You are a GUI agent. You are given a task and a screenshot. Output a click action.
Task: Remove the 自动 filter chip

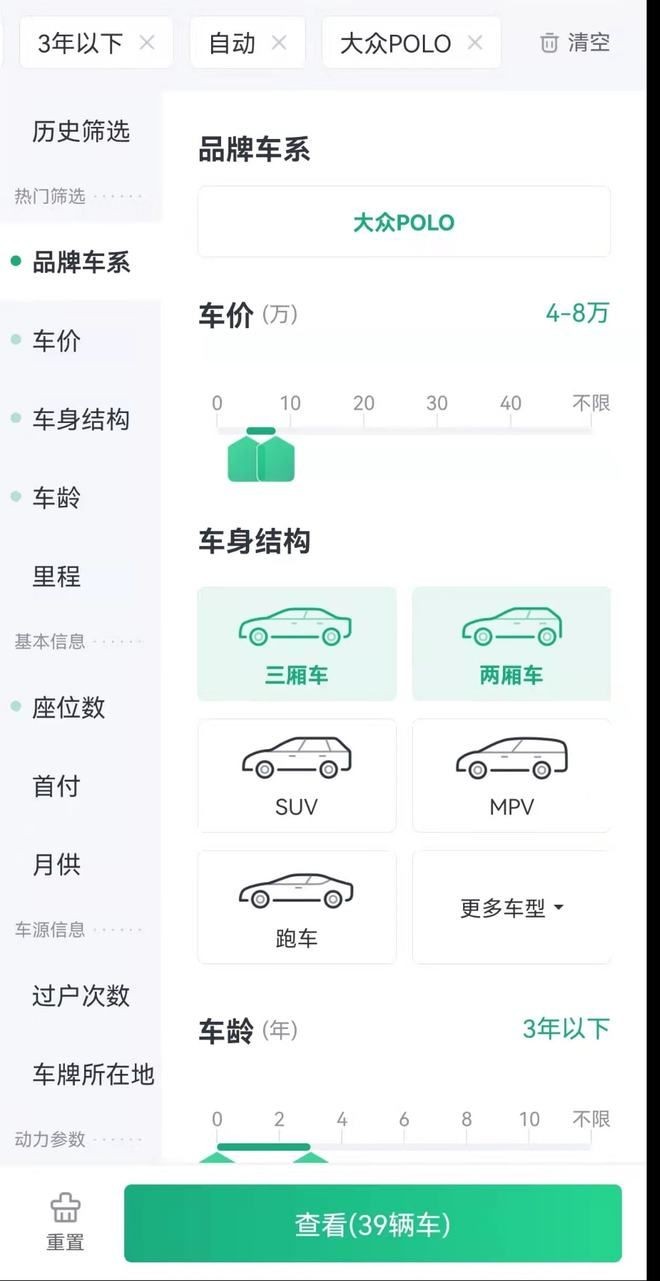pyautogui.click(x=279, y=43)
